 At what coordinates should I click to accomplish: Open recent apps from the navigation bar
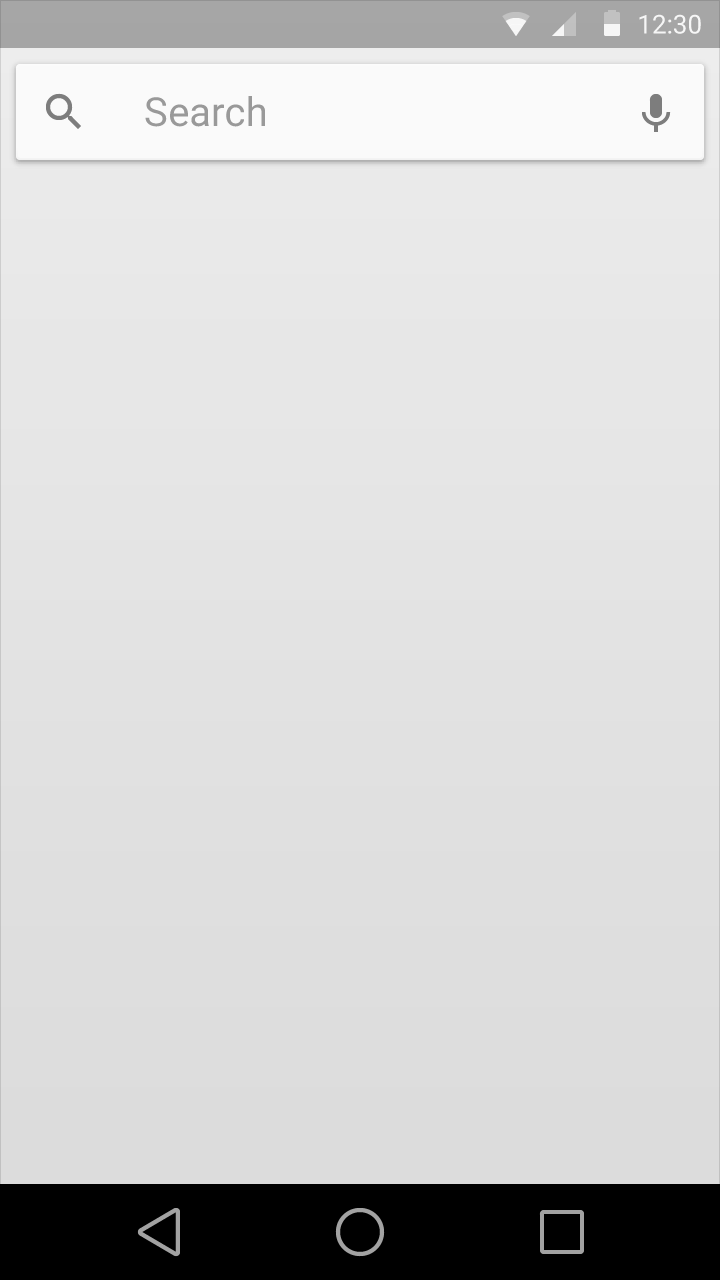(561, 1231)
